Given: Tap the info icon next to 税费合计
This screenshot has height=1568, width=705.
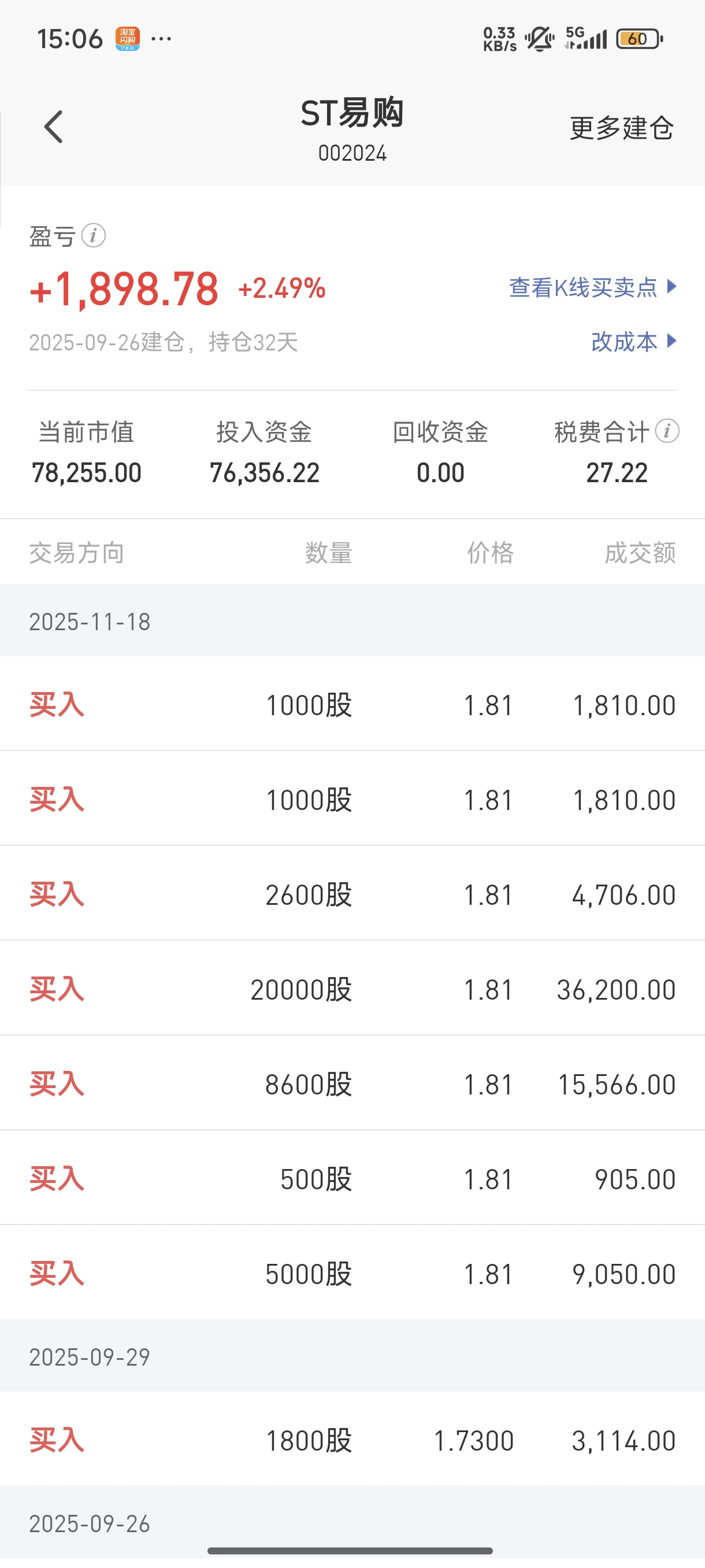Looking at the screenshot, I should 667,431.
